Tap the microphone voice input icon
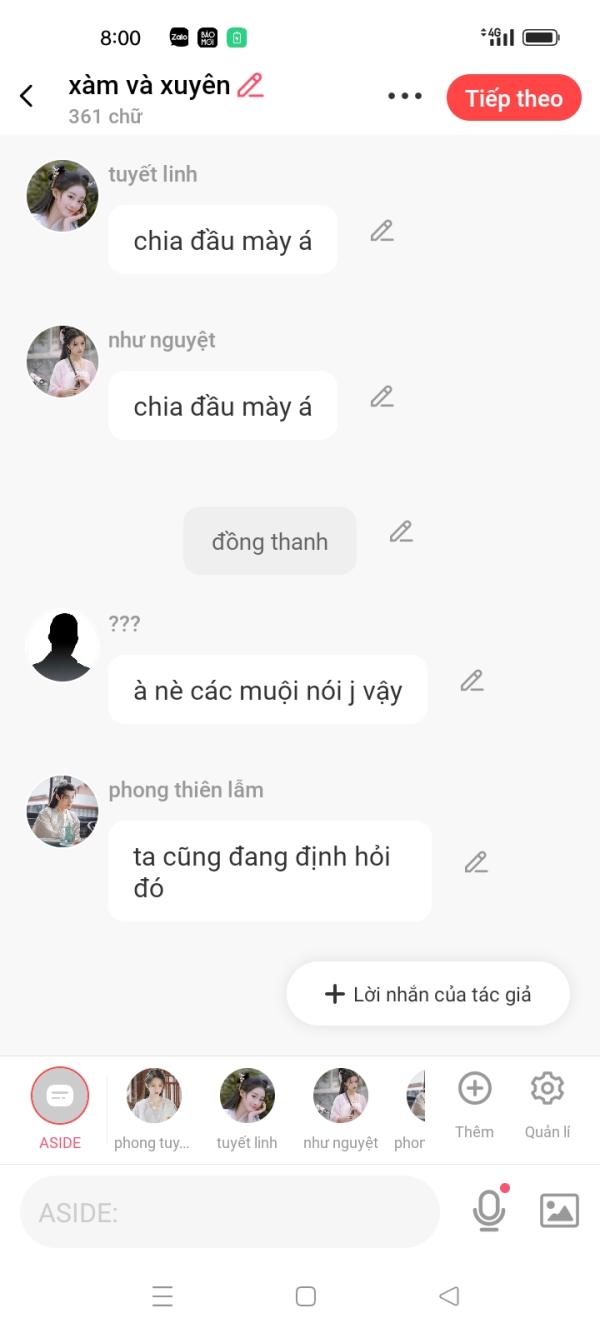The image size is (600, 1333). pyautogui.click(x=489, y=1210)
